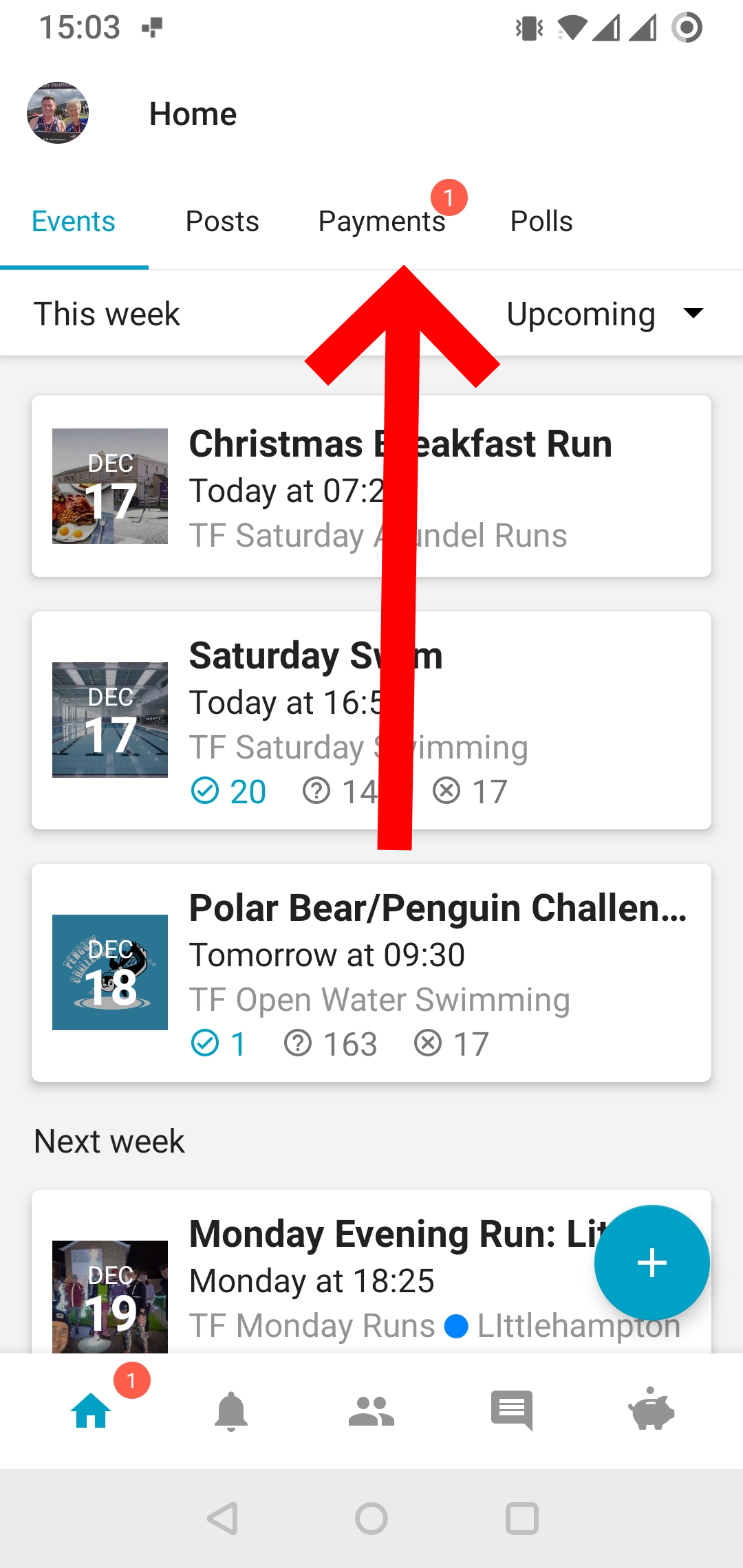Image resolution: width=743 pixels, height=1568 pixels.
Task: Create a new item with plus button
Action: click(x=652, y=1263)
